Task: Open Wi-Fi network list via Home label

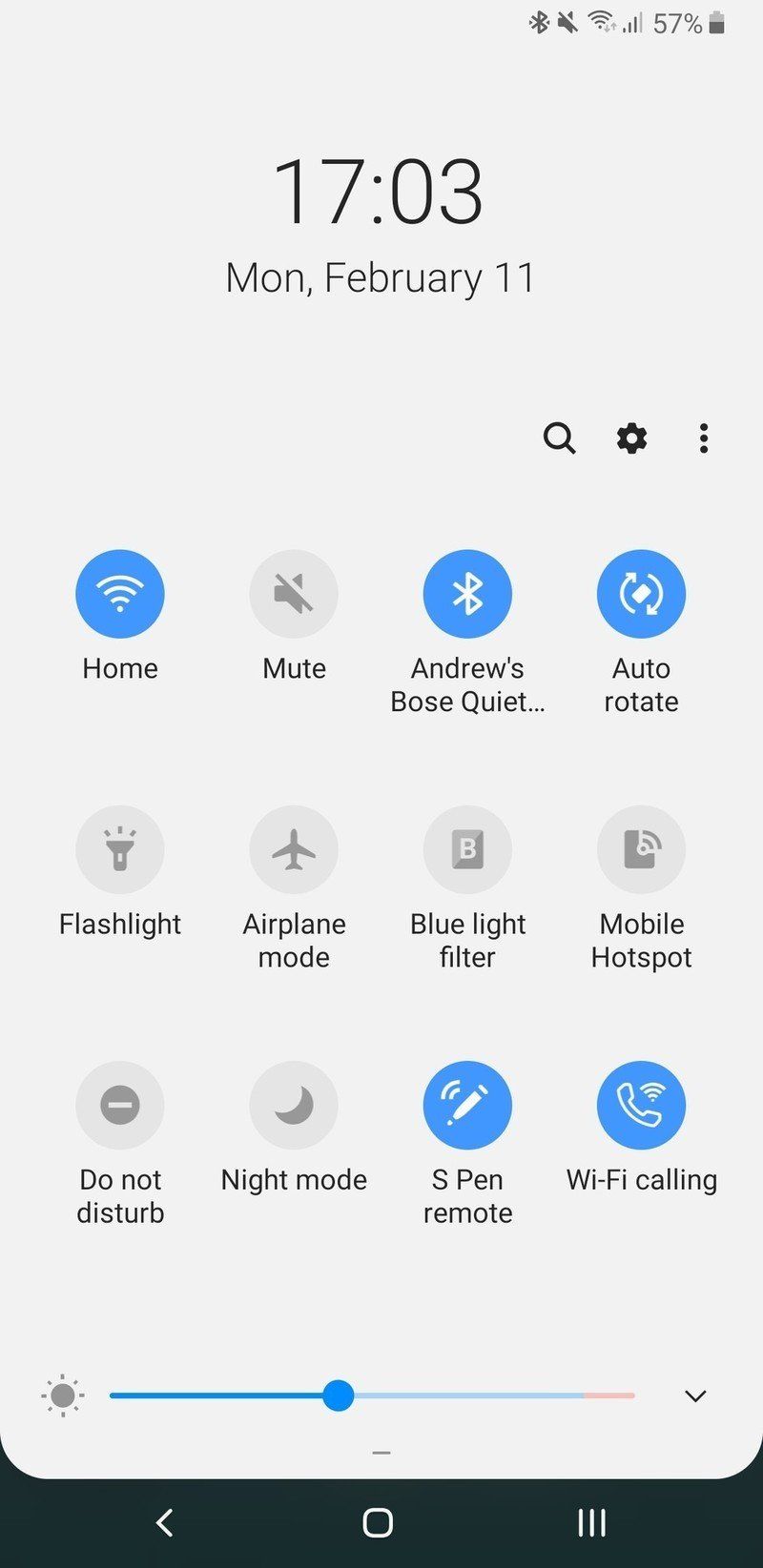Action: [x=119, y=667]
